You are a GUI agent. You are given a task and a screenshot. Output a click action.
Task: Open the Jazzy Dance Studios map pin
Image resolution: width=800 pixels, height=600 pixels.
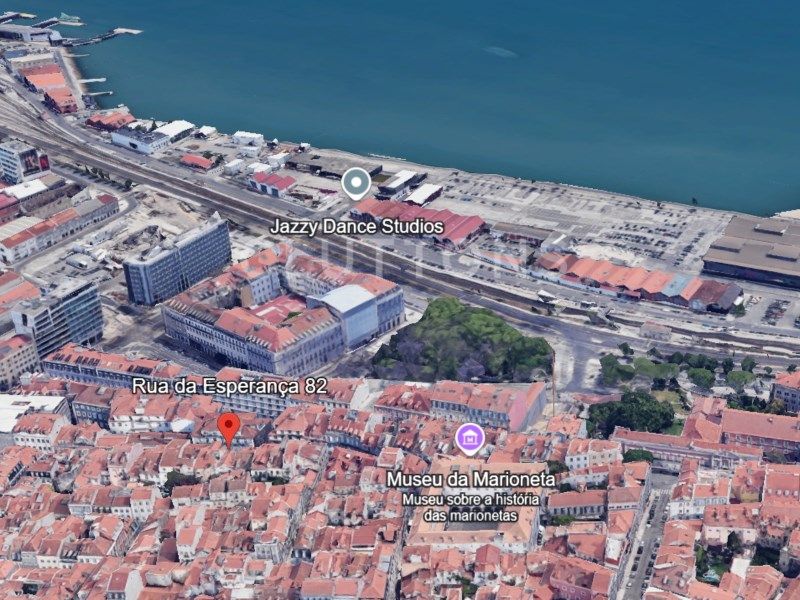356,184
